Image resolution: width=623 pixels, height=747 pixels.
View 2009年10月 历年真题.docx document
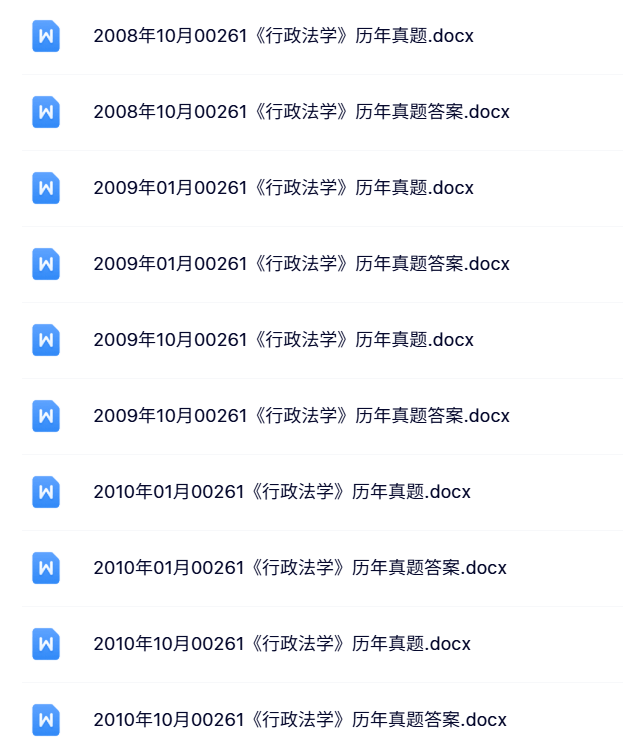pyautogui.click(x=283, y=340)
